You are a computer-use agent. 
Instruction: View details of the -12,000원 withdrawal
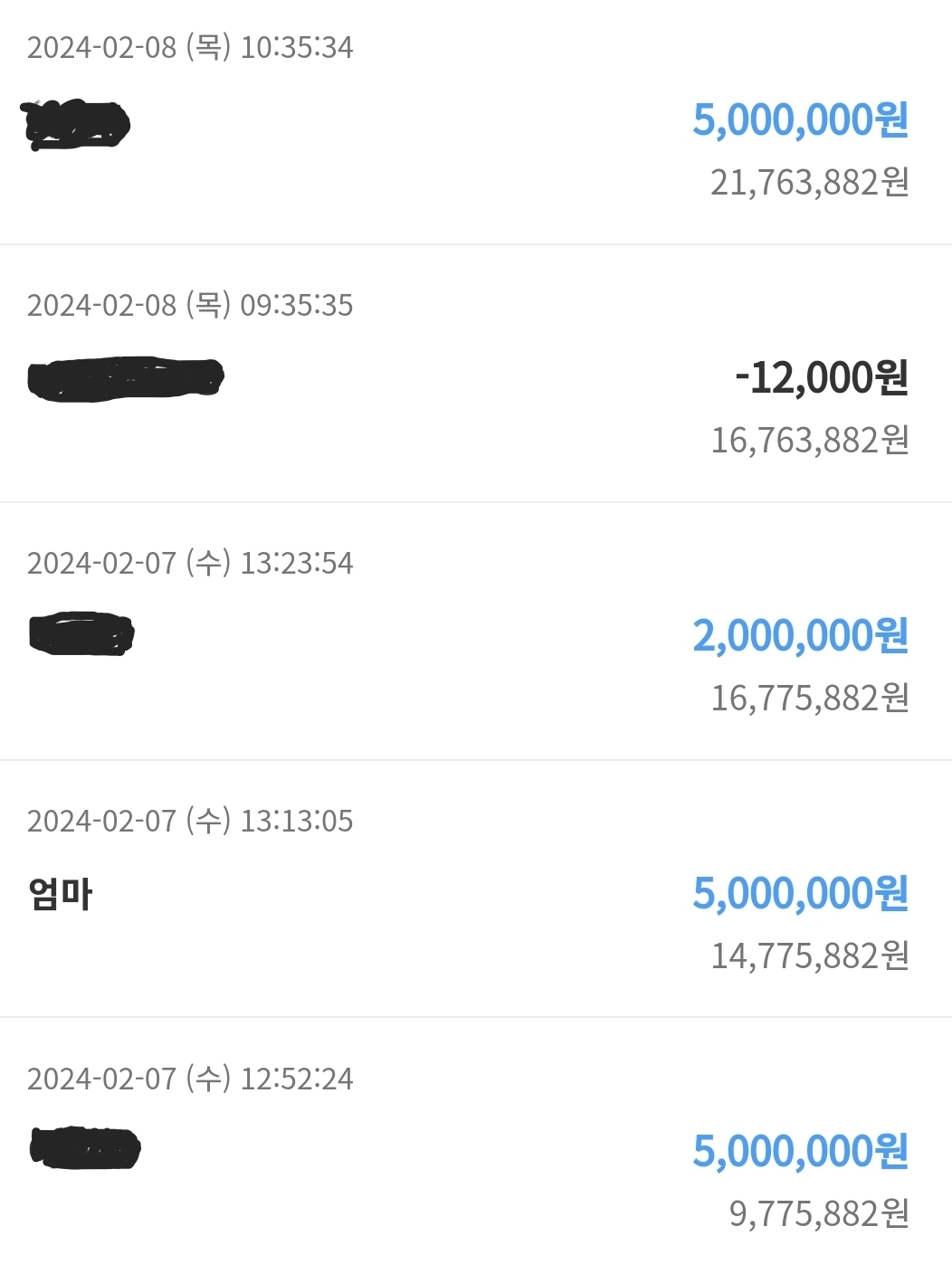coord(476,378)
